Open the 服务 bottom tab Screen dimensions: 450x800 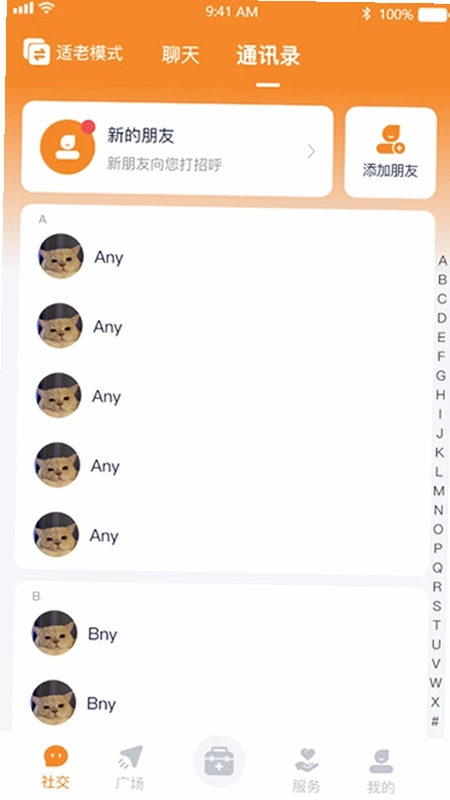(x=306, y=770)
